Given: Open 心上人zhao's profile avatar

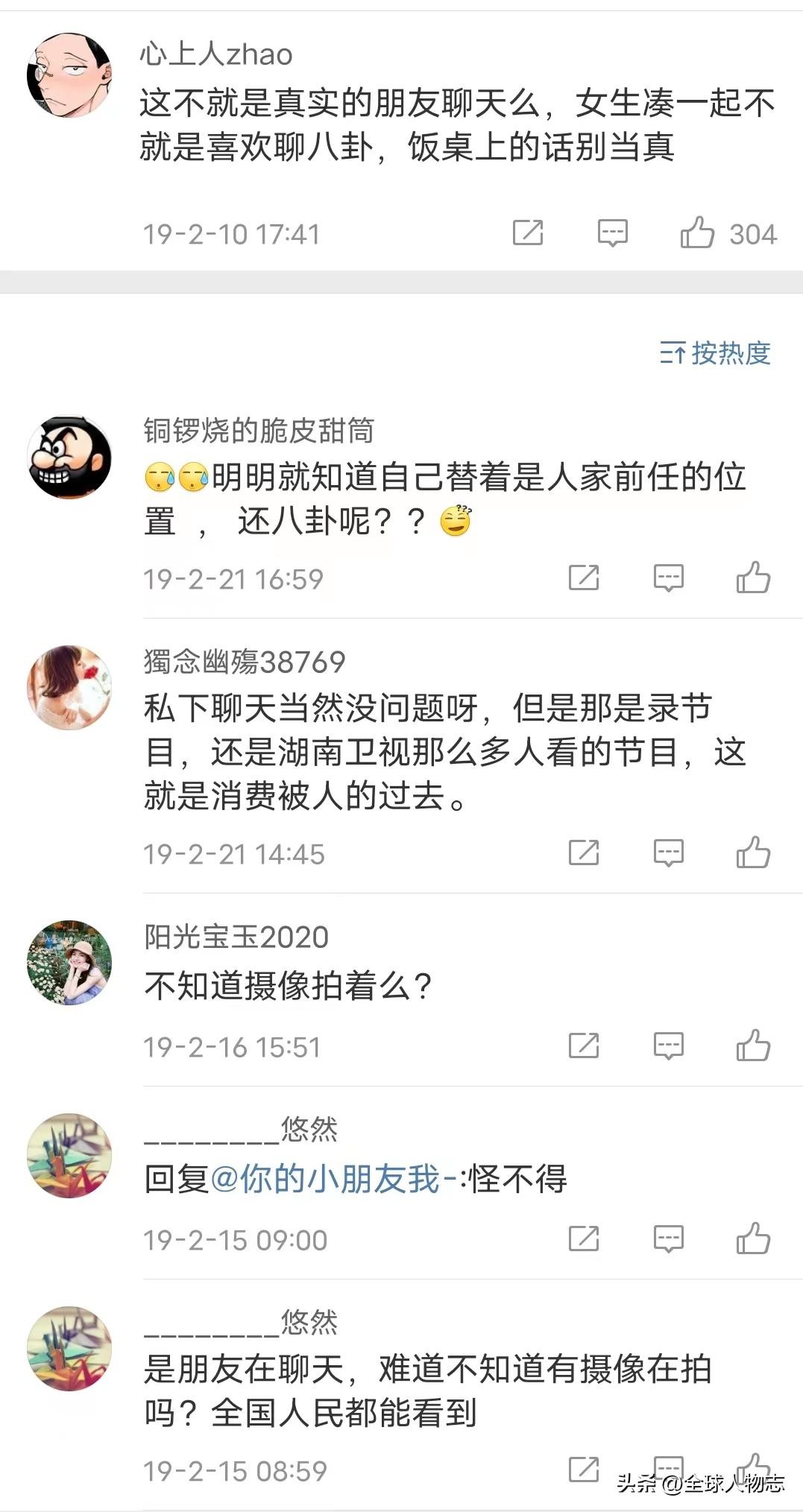Looking at the screenshot, I should click(69, 75).
